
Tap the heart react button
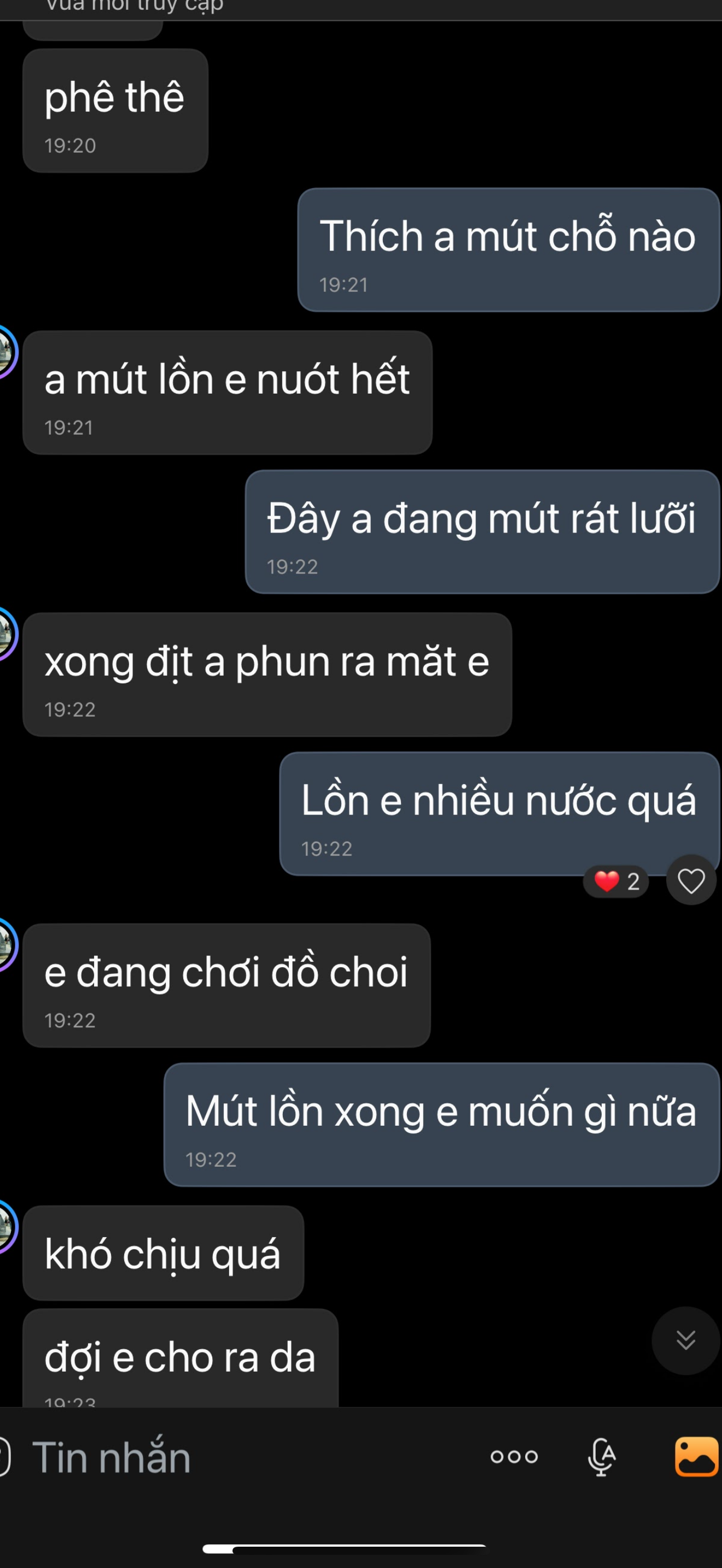point(691,880)
